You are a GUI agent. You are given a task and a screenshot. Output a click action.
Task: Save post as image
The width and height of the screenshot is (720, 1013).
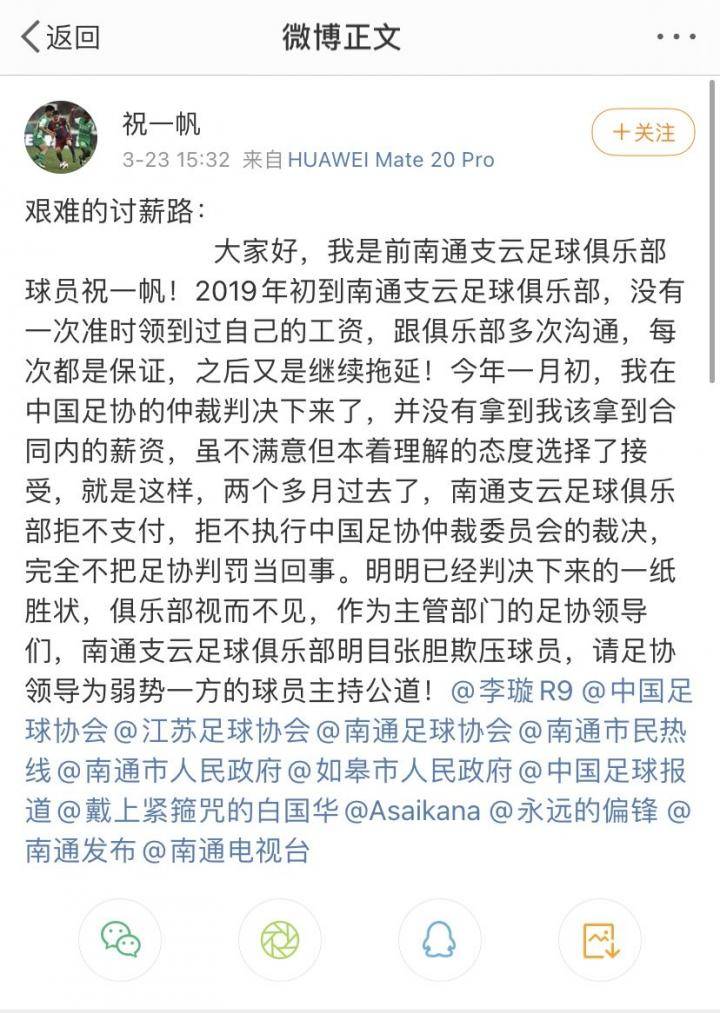pos(600,940)
